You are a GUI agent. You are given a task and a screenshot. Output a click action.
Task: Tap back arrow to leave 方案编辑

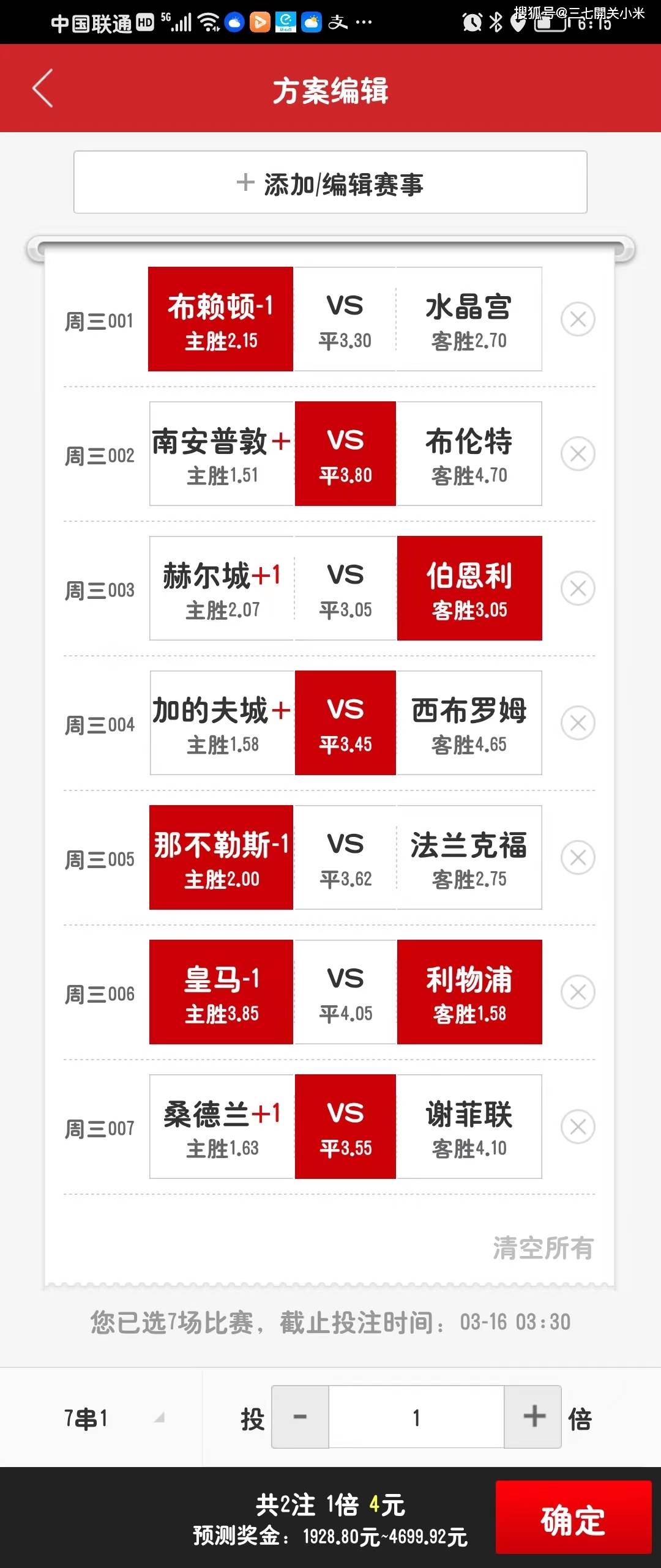[41, 89]
